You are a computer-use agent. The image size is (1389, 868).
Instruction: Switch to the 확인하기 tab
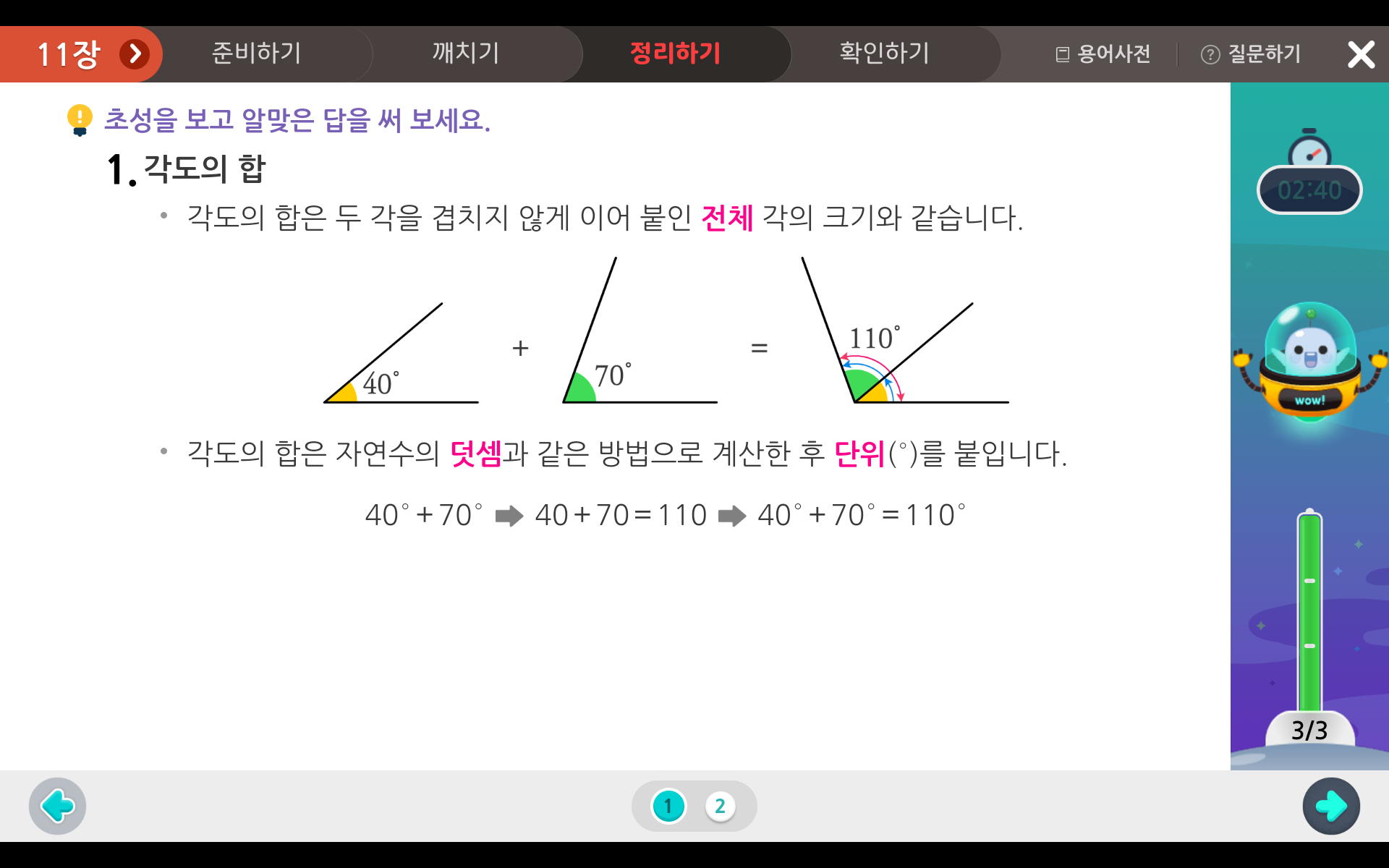pyautogui.click(x=884, y=54)
